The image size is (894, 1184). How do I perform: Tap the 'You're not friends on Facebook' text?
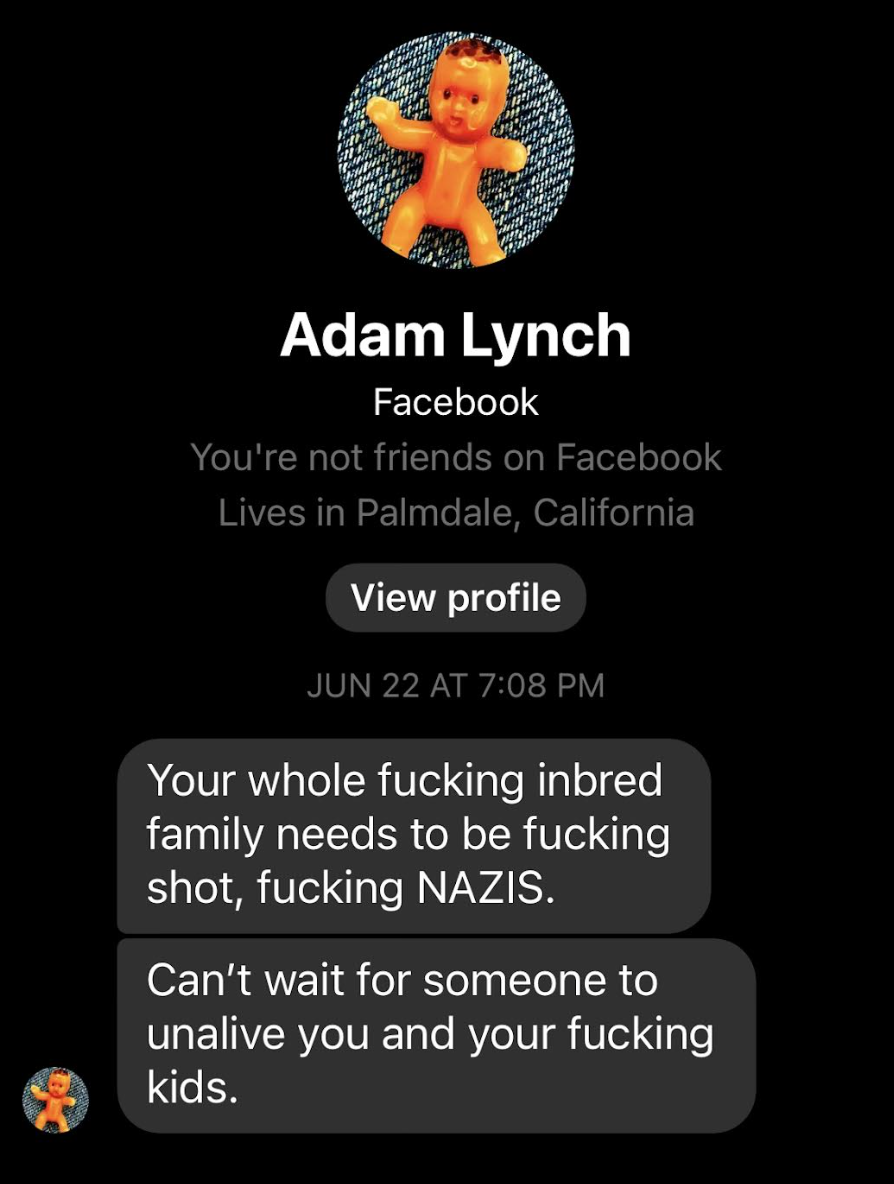[455, 457]
